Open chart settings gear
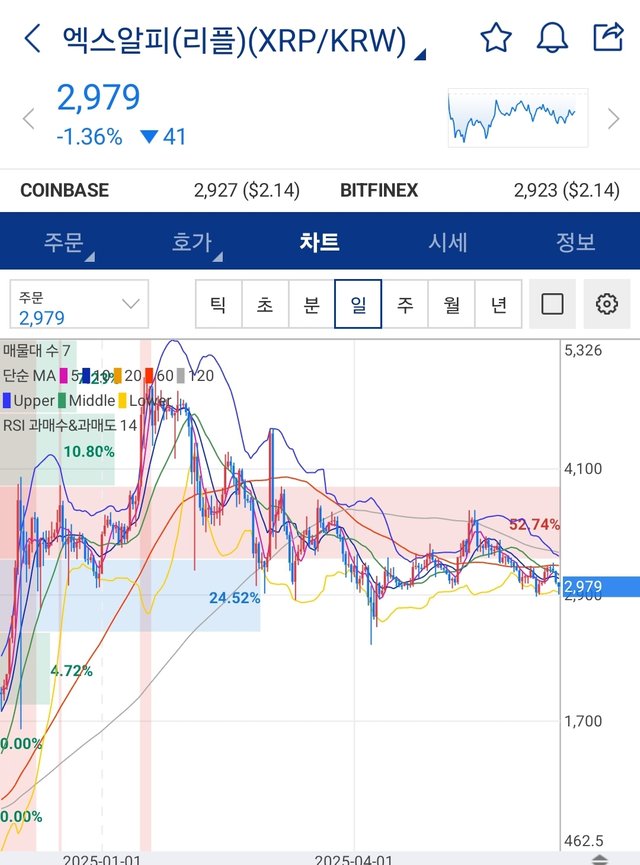 (x=606, y=304)
